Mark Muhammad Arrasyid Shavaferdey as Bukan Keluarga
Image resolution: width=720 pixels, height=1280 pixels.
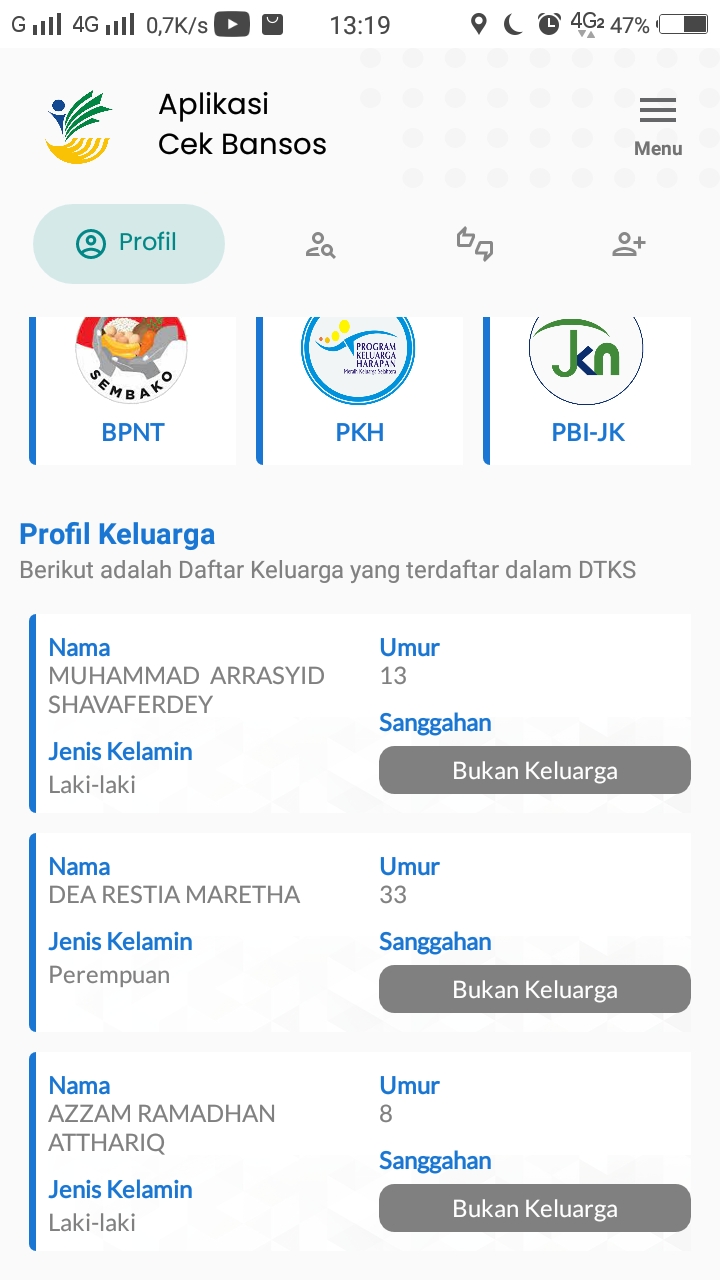point(535,770)
